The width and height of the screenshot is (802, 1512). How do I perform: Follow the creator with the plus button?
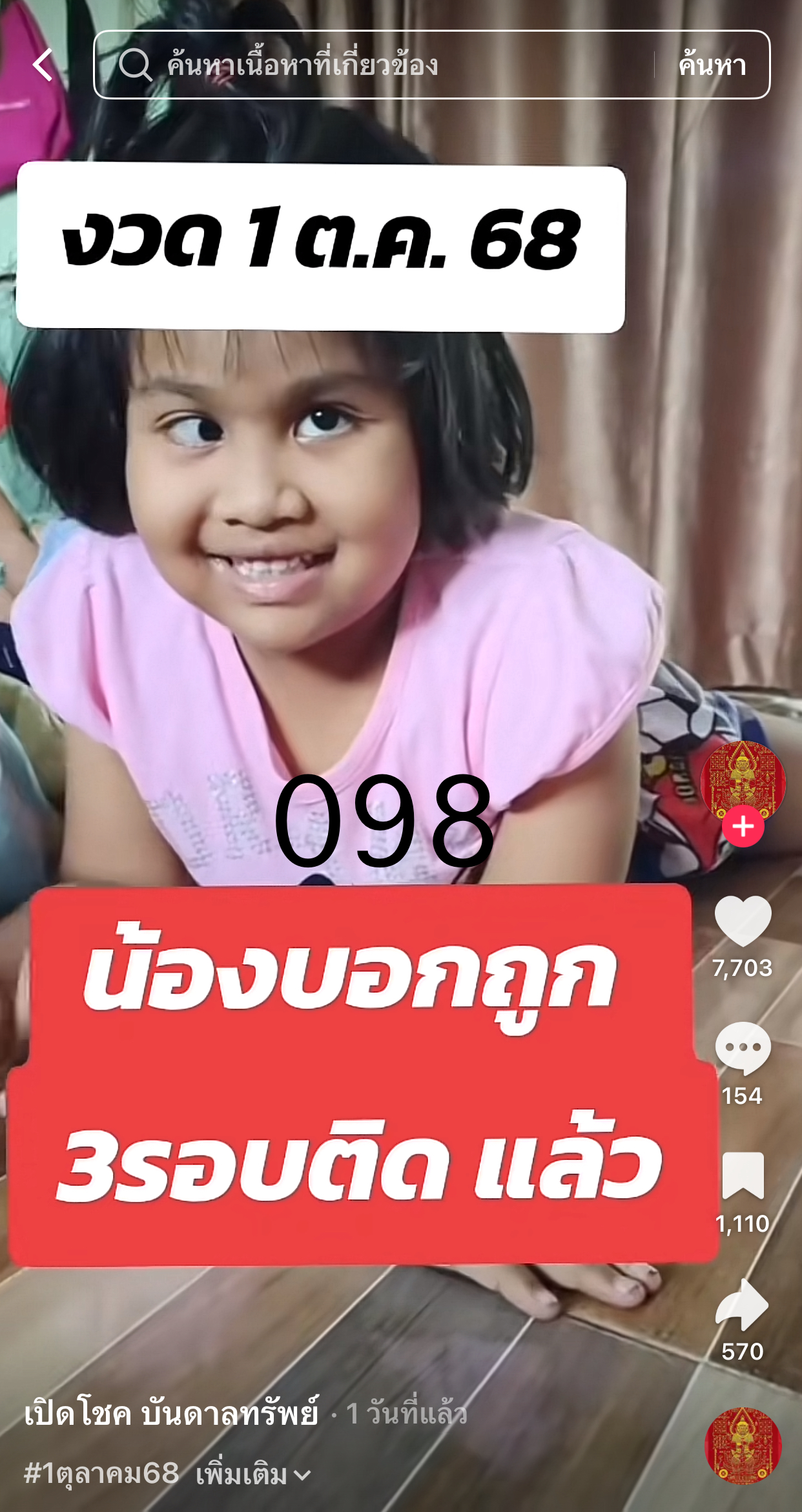pos(743,826)
